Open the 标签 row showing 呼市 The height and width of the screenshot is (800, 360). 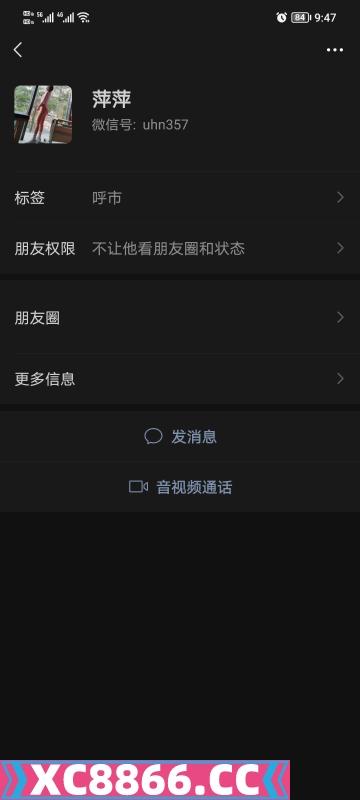click(180, 198)
